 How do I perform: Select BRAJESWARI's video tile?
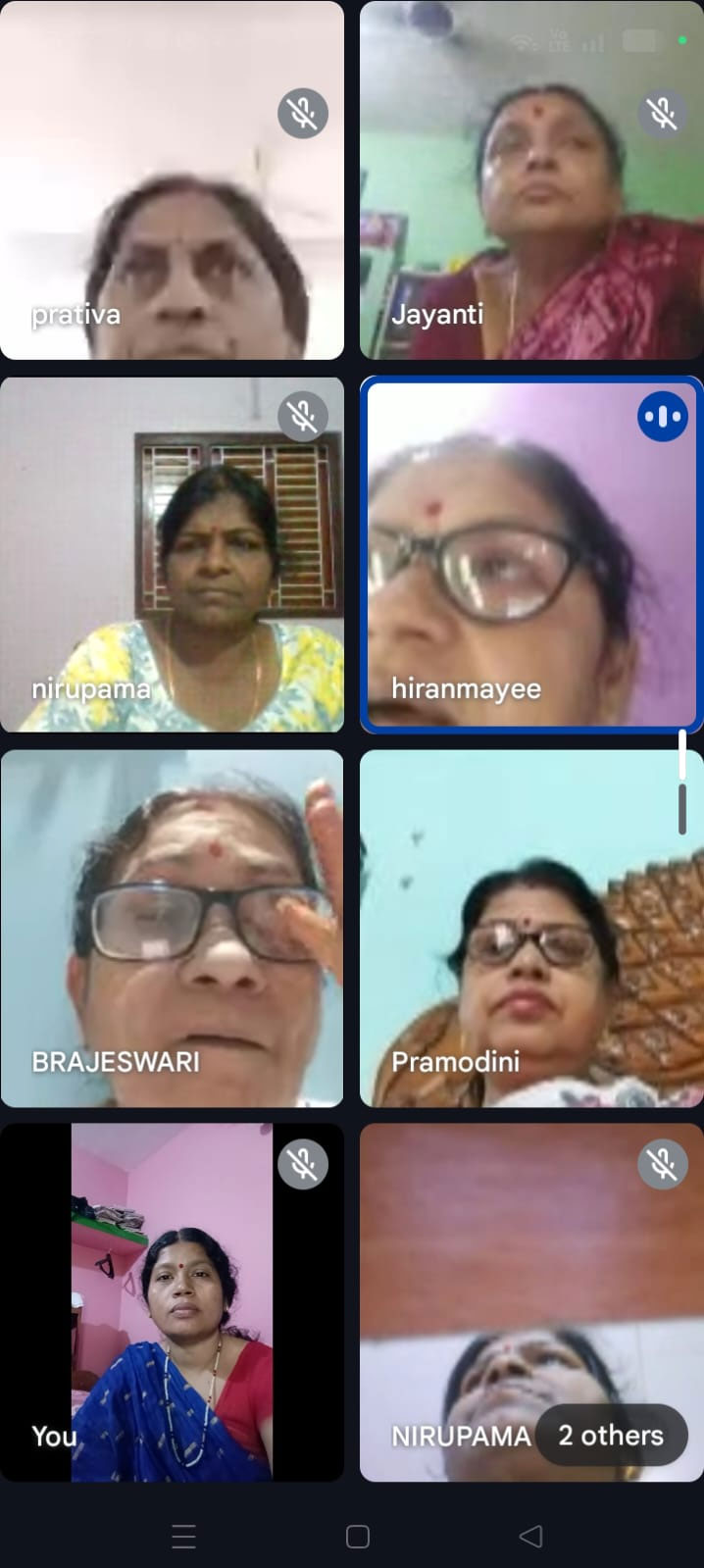172,928
